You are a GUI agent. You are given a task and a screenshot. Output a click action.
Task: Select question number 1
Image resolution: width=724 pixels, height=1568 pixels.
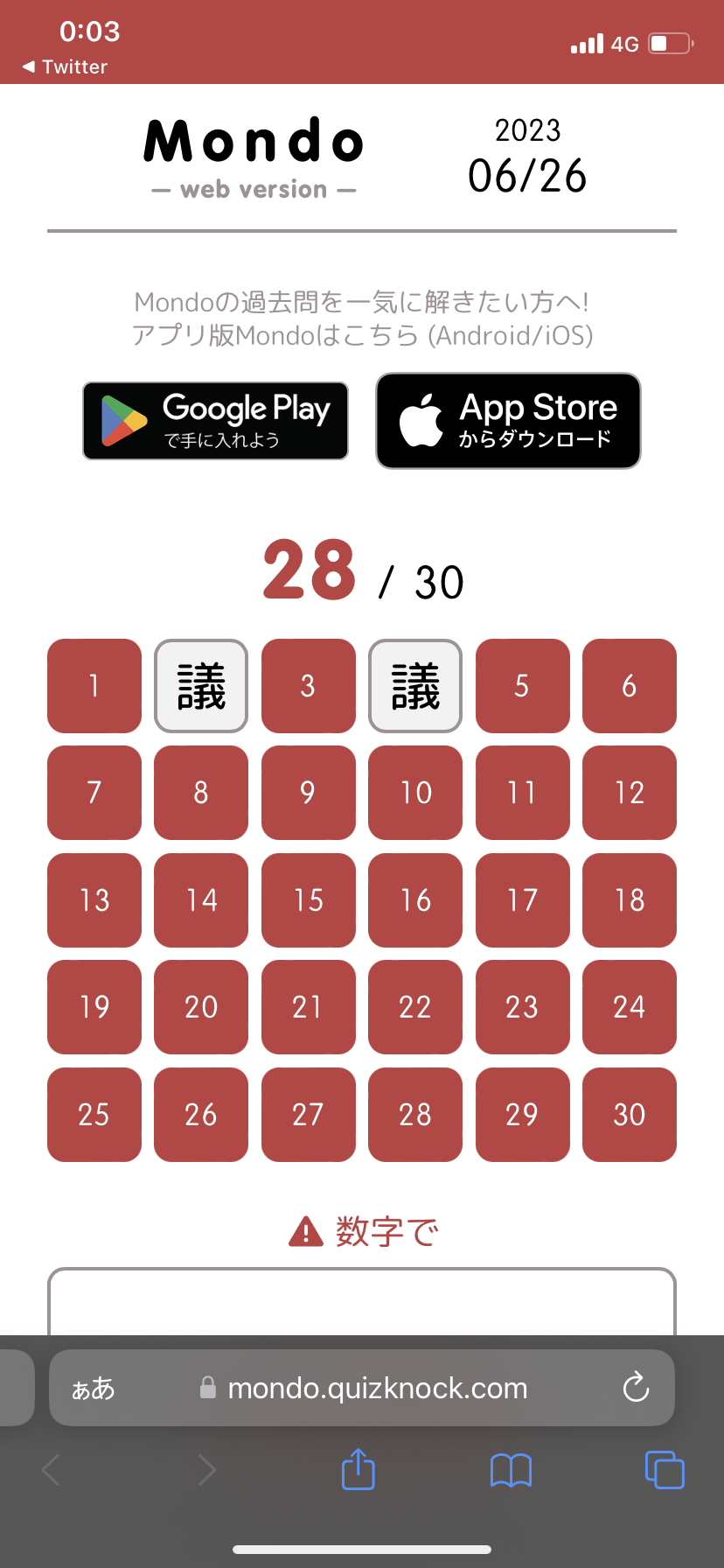(x=94, y=686)
